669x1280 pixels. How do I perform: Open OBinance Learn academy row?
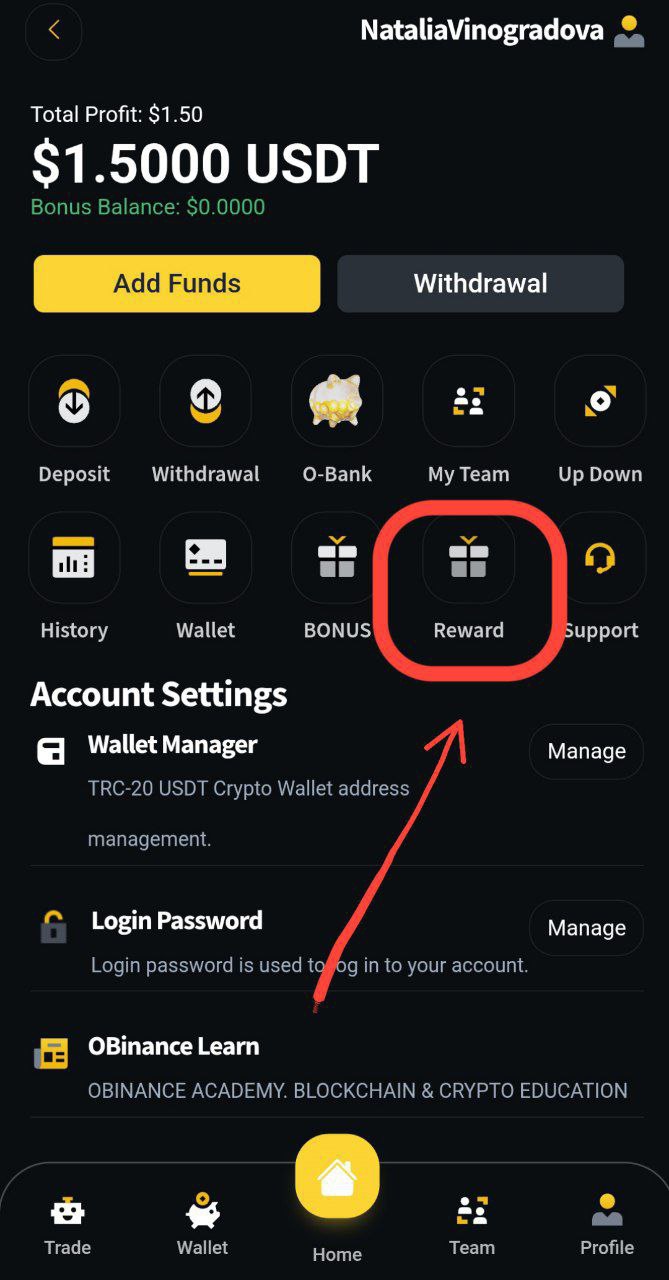coord(330,1067)
